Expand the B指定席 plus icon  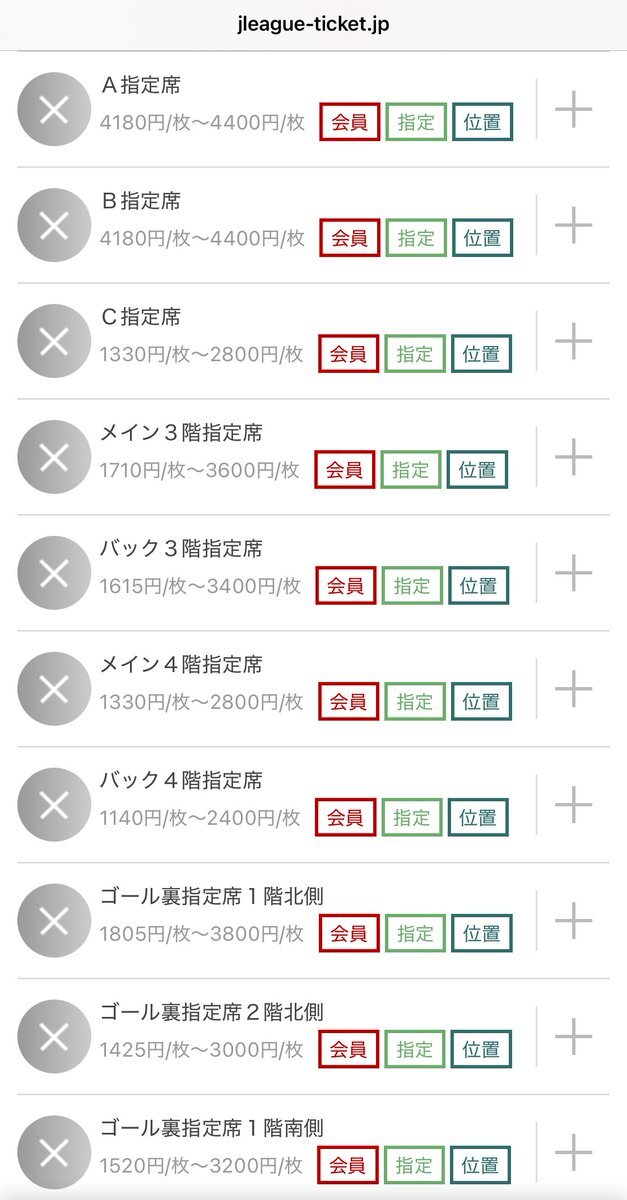[x=574, y=225]
